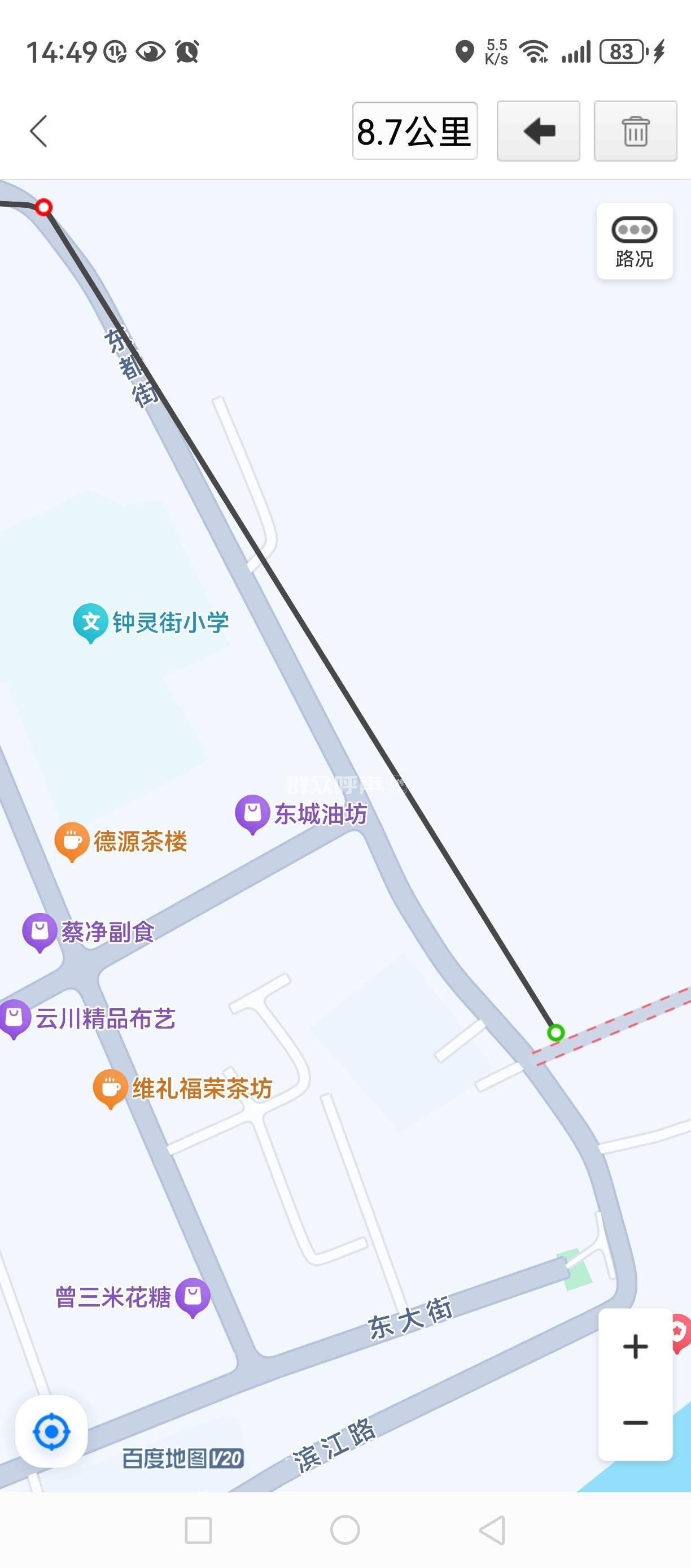
Task: Select the 云川精品布艺 store marker
Action: 15,1018
